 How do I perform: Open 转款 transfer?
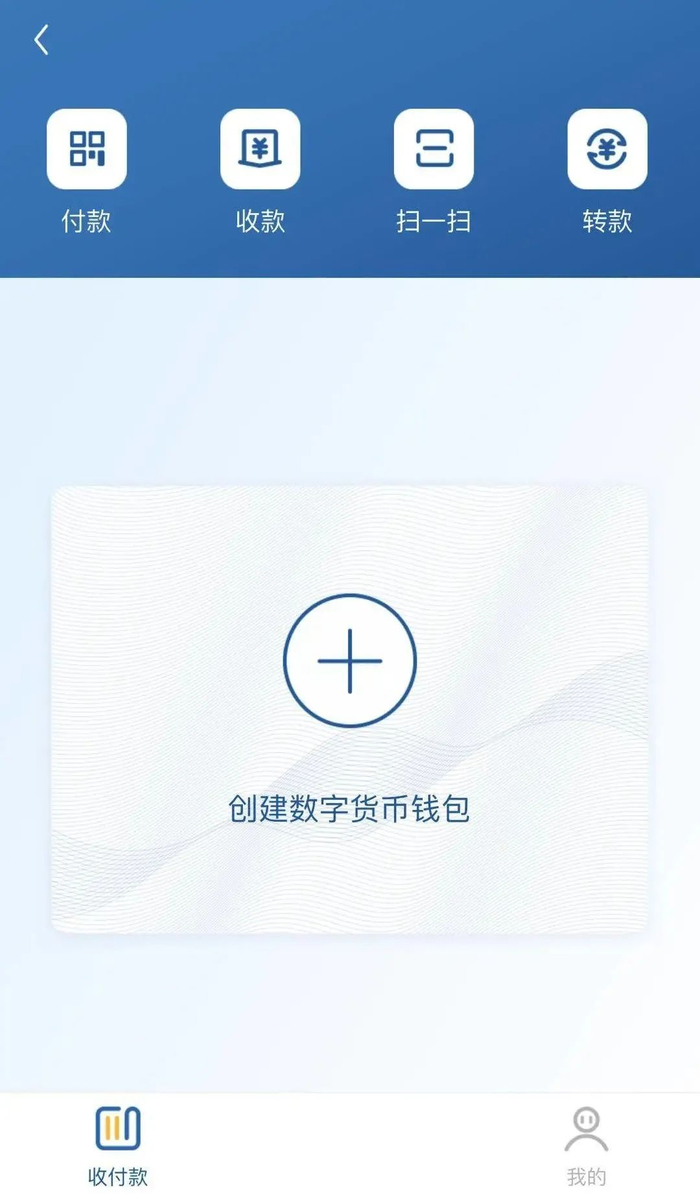coord(607,150)
